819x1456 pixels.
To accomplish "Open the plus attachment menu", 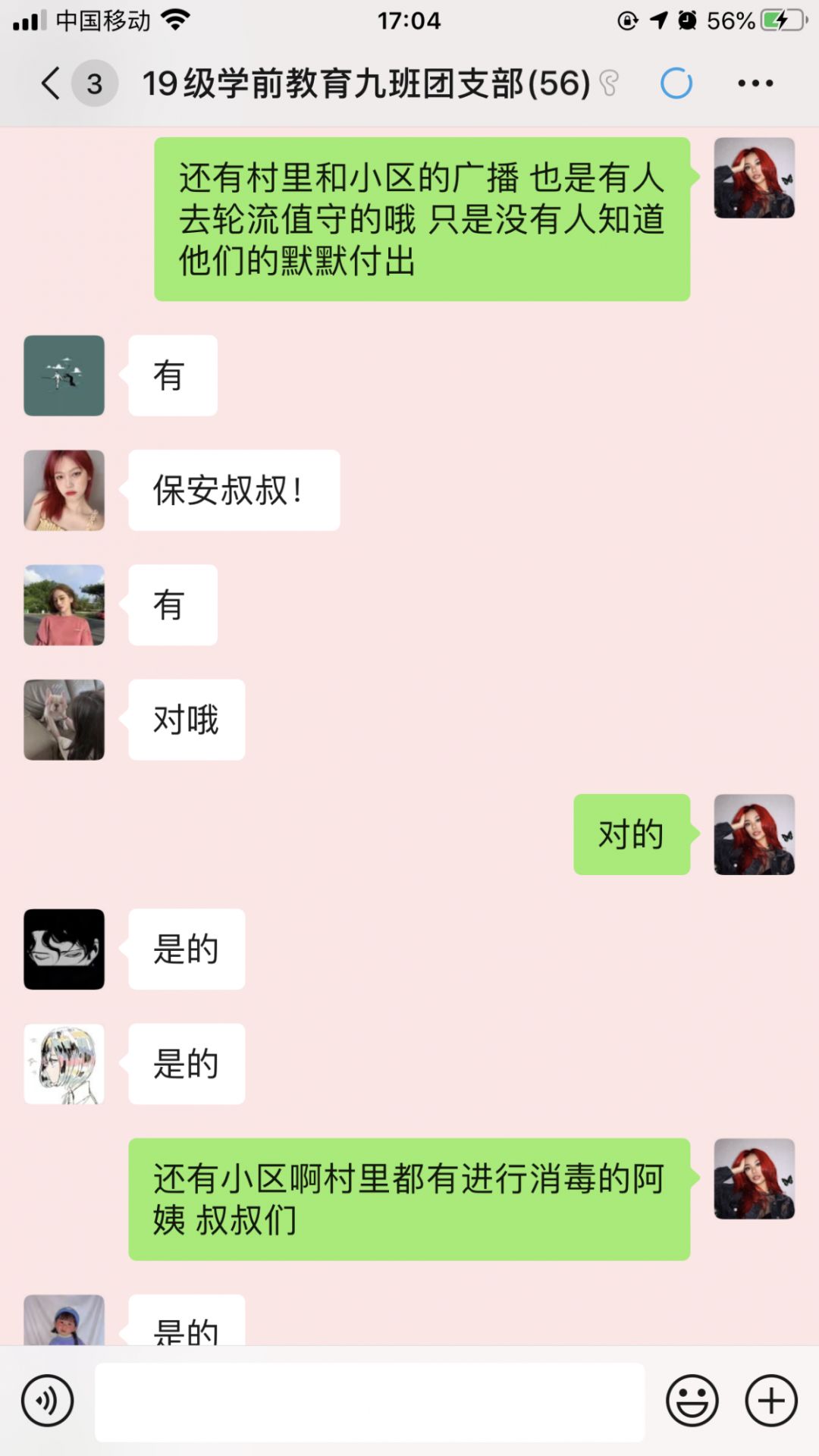I will [x=771, y=1401].
